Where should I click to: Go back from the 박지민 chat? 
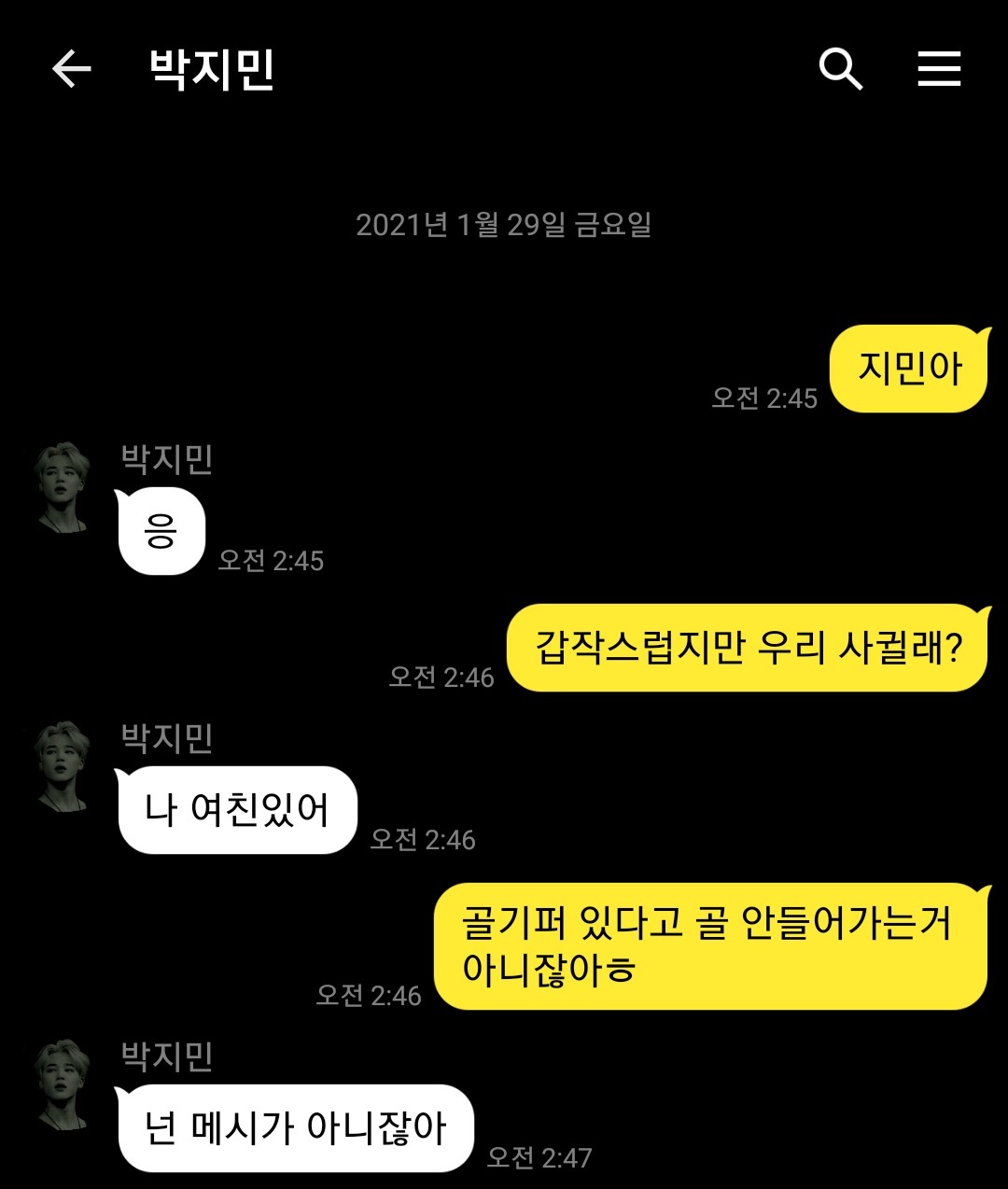pyautogui.click(x=71, y=69)
